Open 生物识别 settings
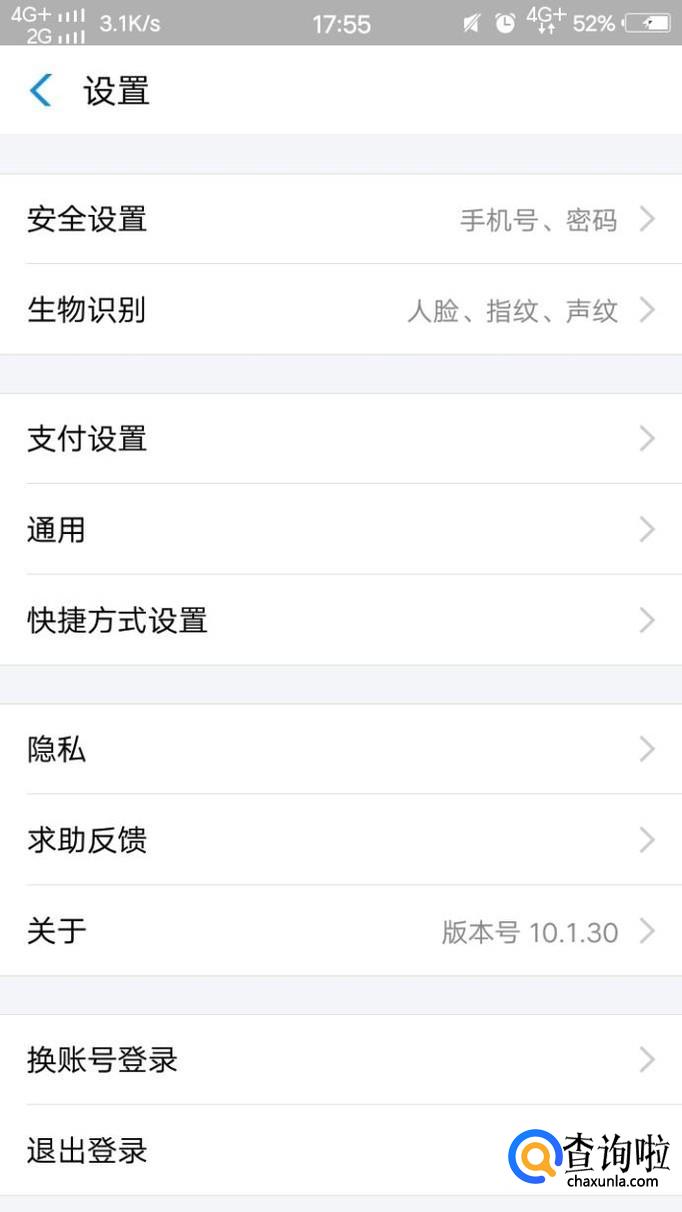The image size is (682, 1212). click(340, 310)
